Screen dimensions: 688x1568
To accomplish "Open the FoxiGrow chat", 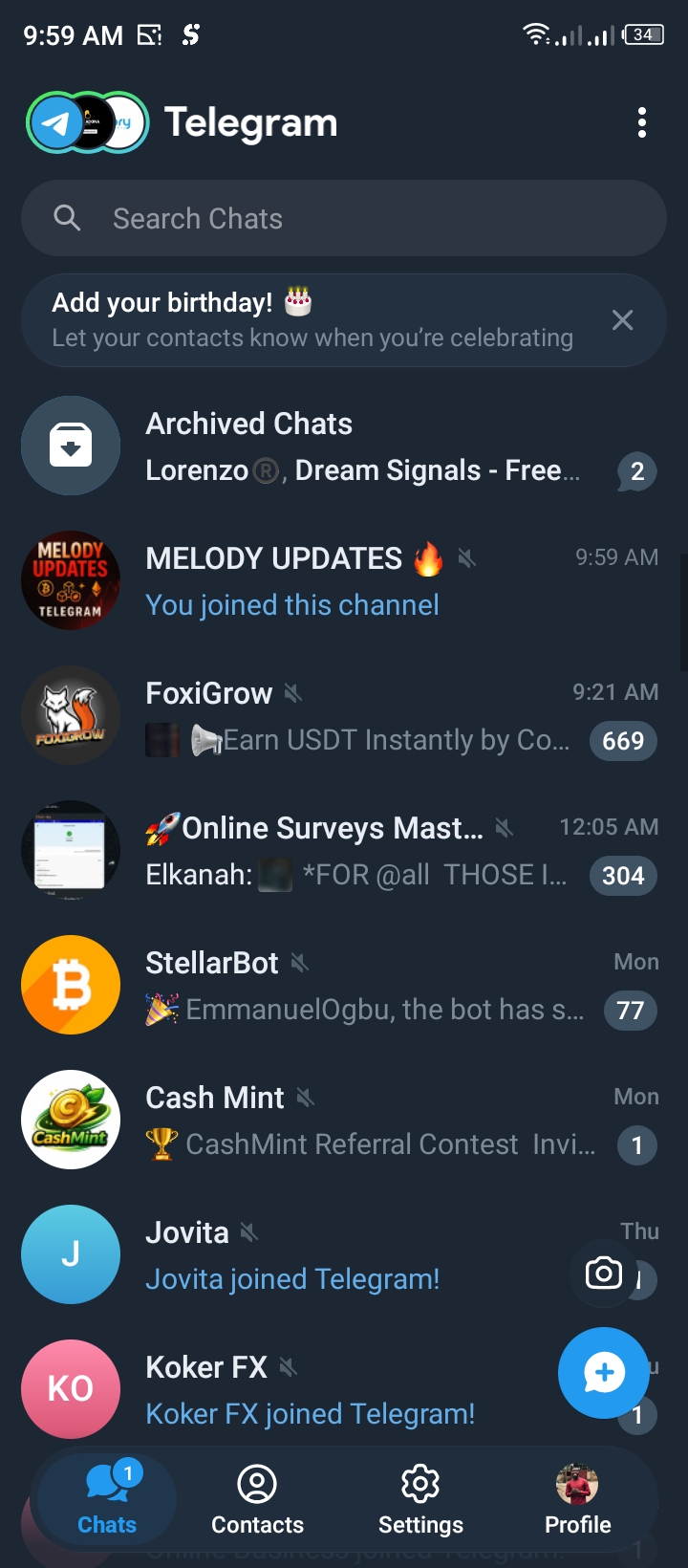I will pyautogui.click(x=344, y=716).
